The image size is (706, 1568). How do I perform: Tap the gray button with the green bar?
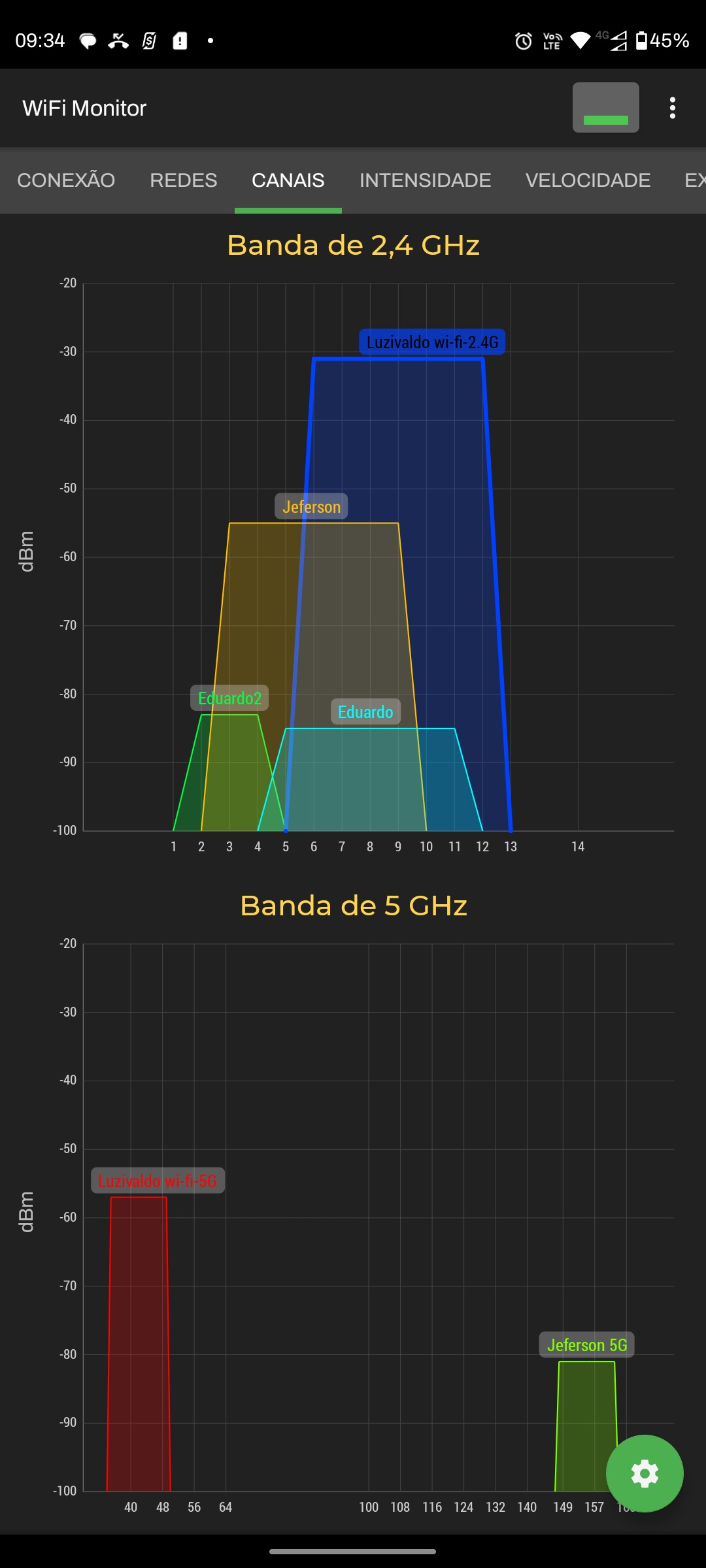pyautogui.click(x=605, y=108)
